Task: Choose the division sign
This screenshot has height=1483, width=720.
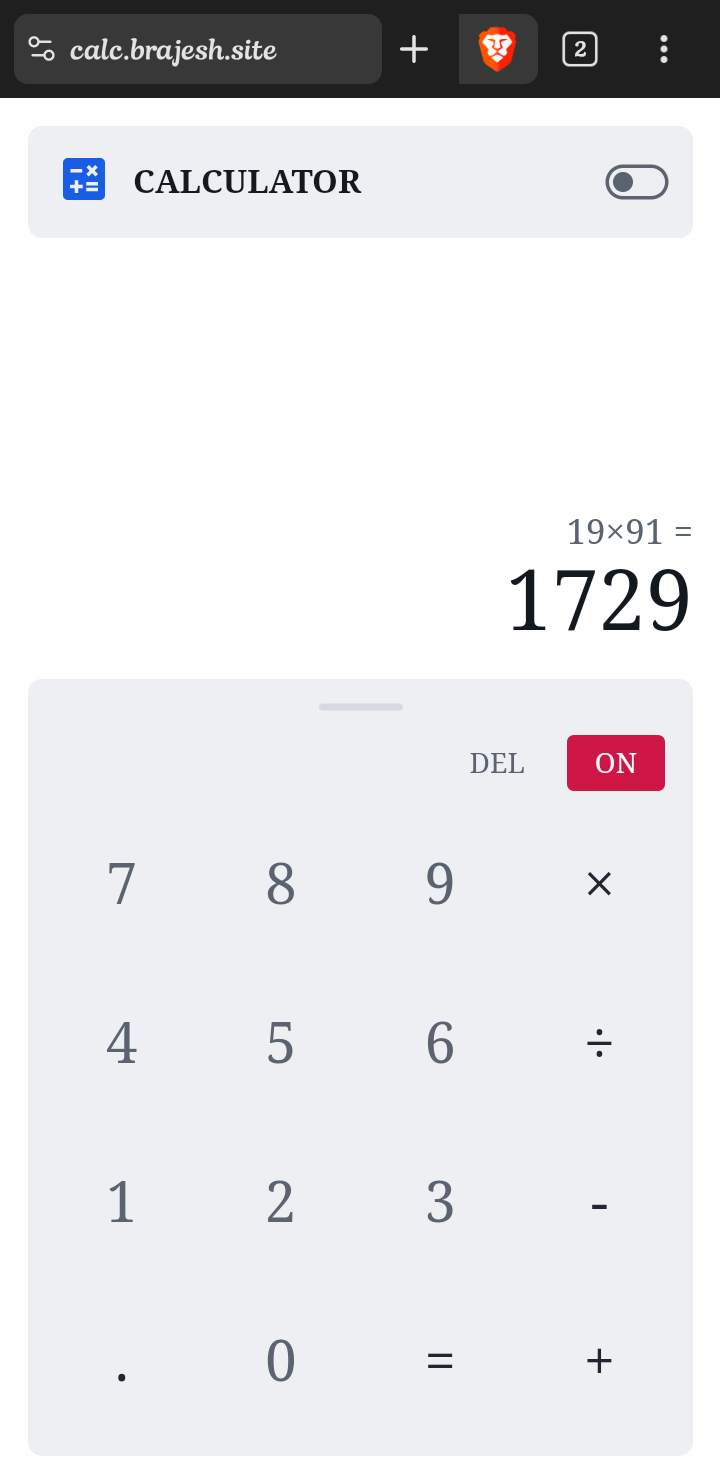Action: tap(599, 1043)
